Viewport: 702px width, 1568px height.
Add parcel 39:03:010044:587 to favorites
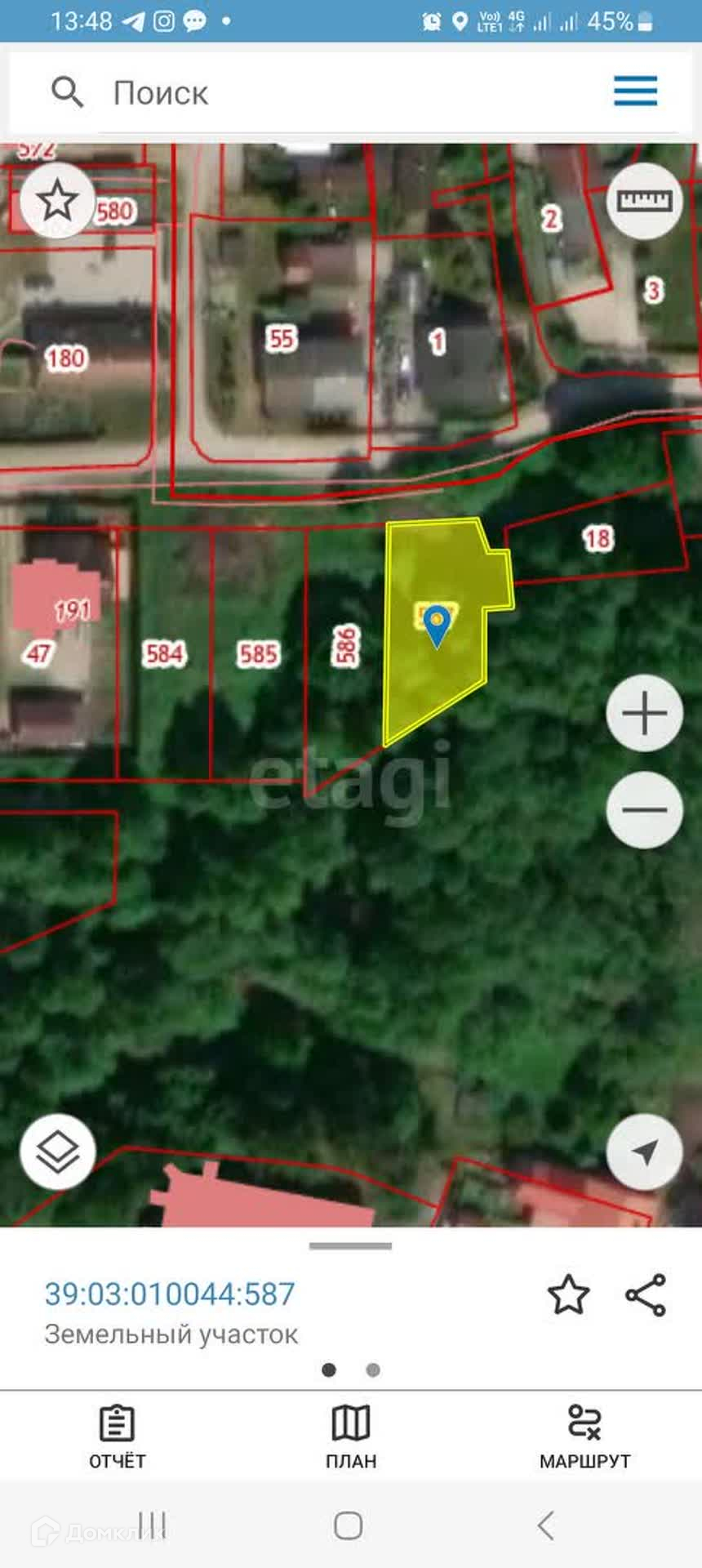pos(568,1294)
